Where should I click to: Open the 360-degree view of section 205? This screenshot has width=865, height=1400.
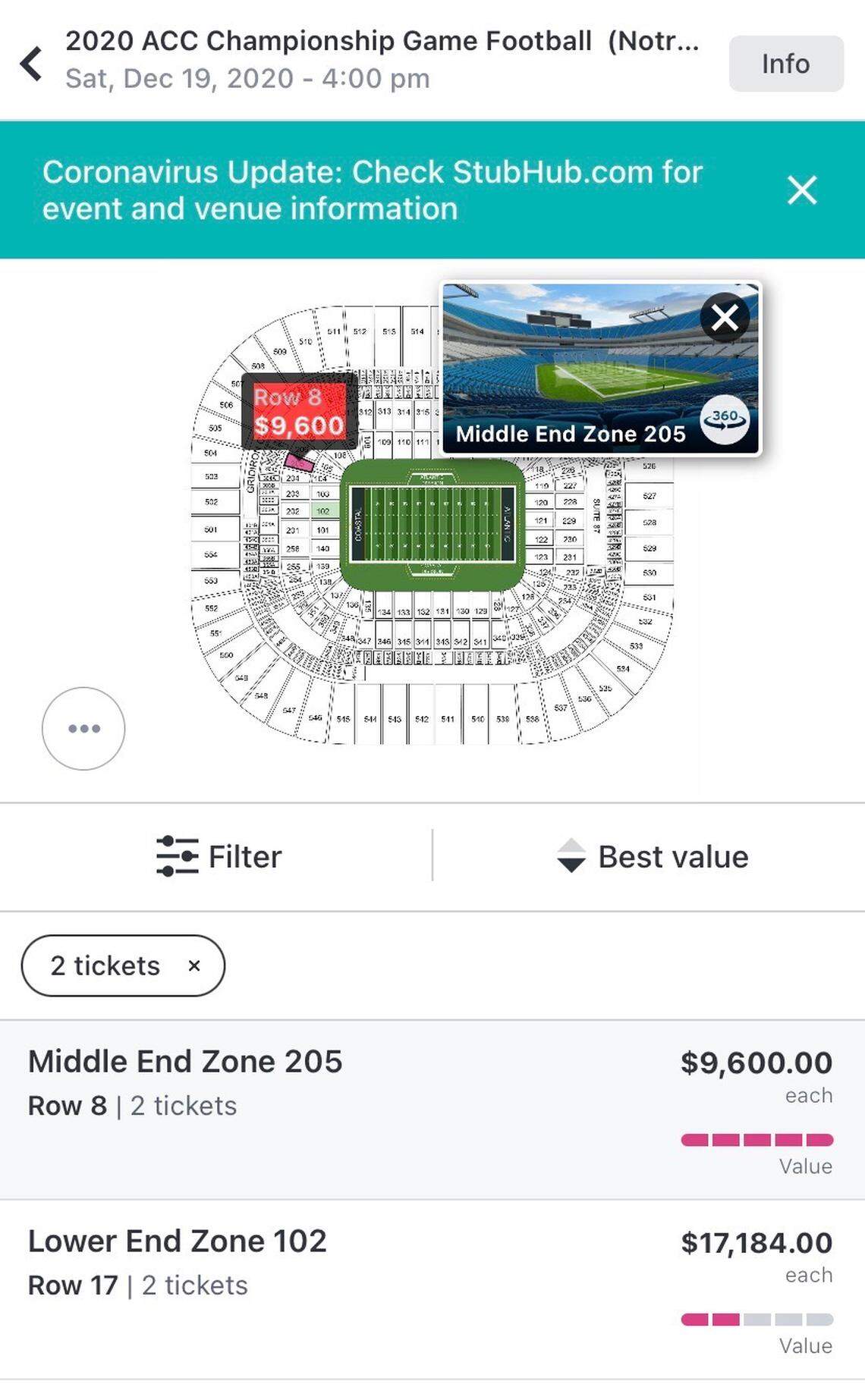pyautogui.click(x=726, y=421)
